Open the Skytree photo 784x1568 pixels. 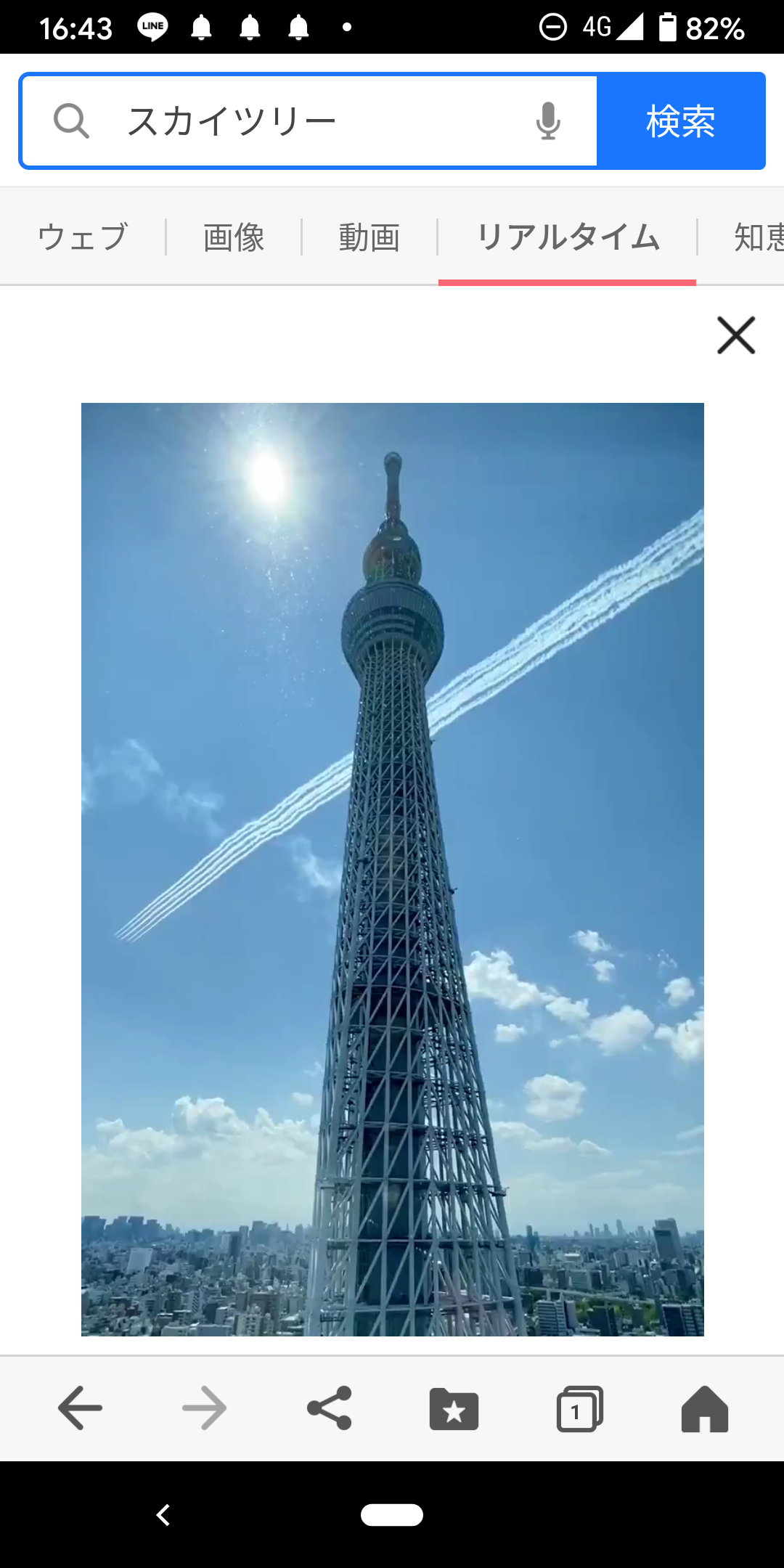tap(392, 869)
